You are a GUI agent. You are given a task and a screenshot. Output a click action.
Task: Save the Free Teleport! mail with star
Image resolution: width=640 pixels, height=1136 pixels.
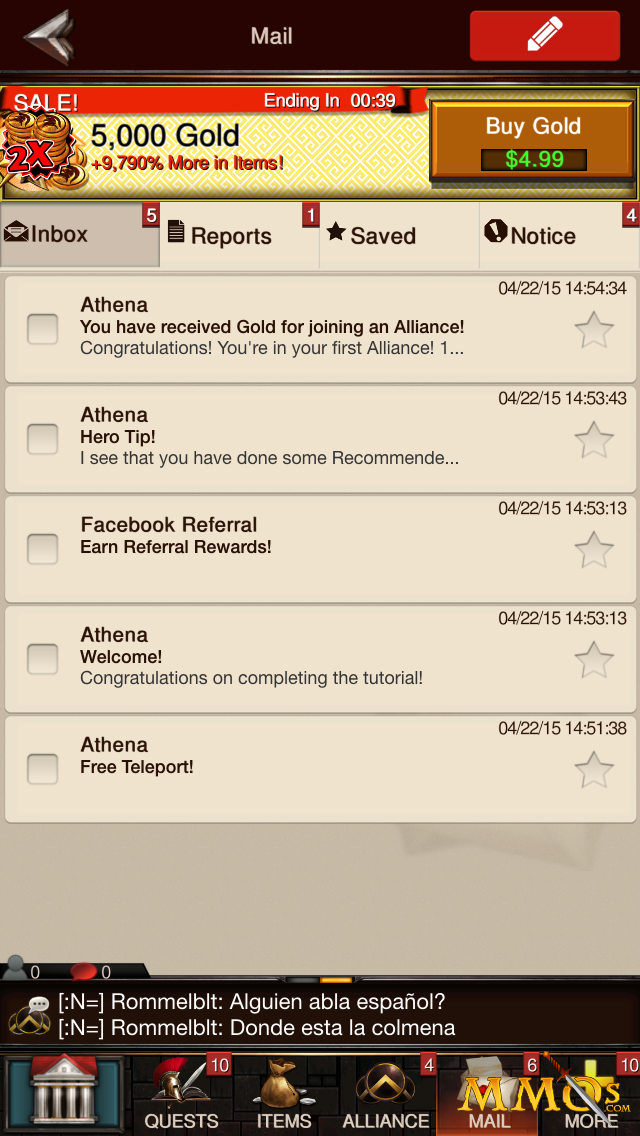coord(594,769)
